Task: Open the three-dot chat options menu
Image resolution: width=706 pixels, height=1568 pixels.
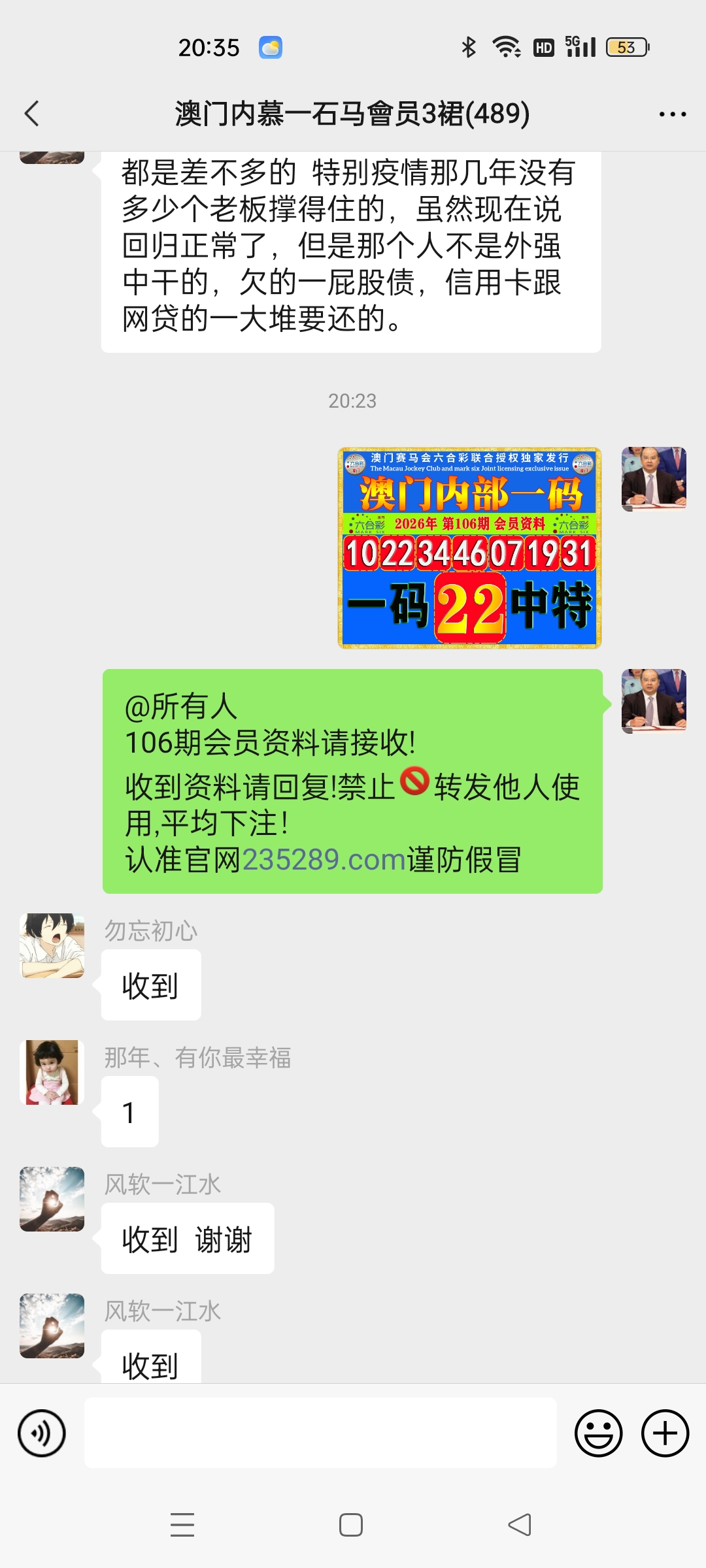Action: pyautogui.click(x=672, y=114)
